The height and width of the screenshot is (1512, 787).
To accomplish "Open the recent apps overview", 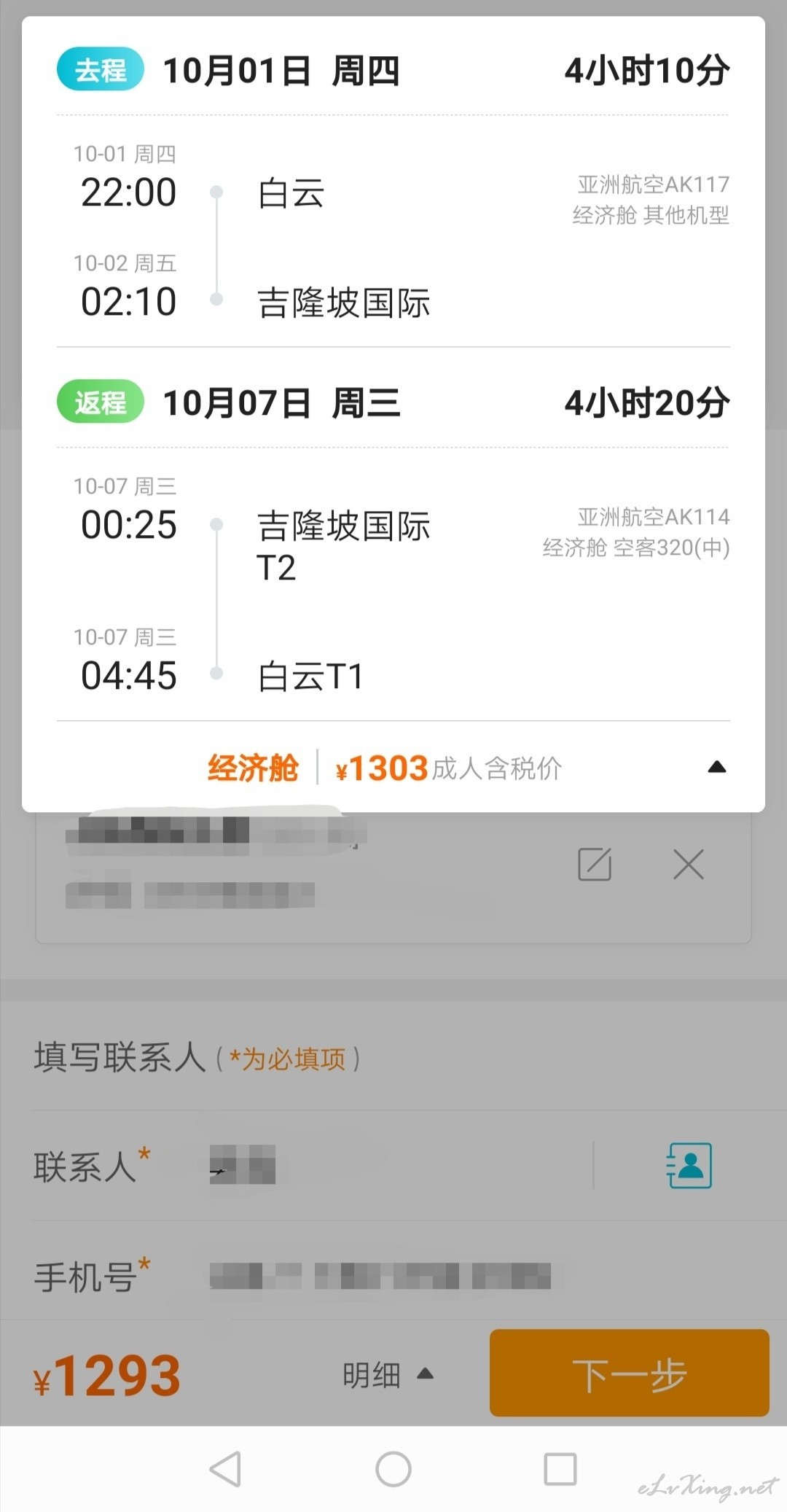I will [x=560, y=1468].
